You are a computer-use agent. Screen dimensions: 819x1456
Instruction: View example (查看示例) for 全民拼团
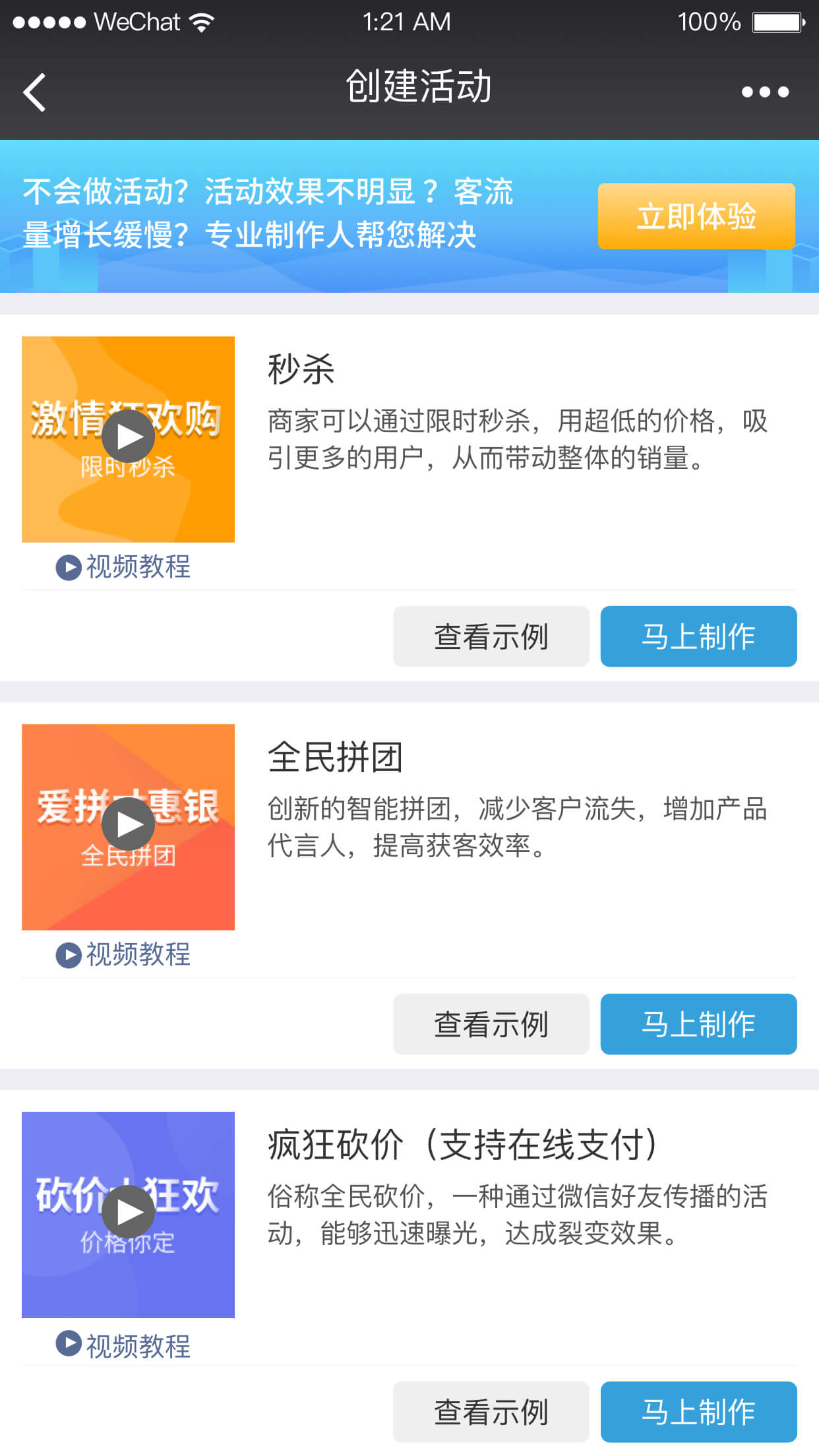tap(491, 1024)
